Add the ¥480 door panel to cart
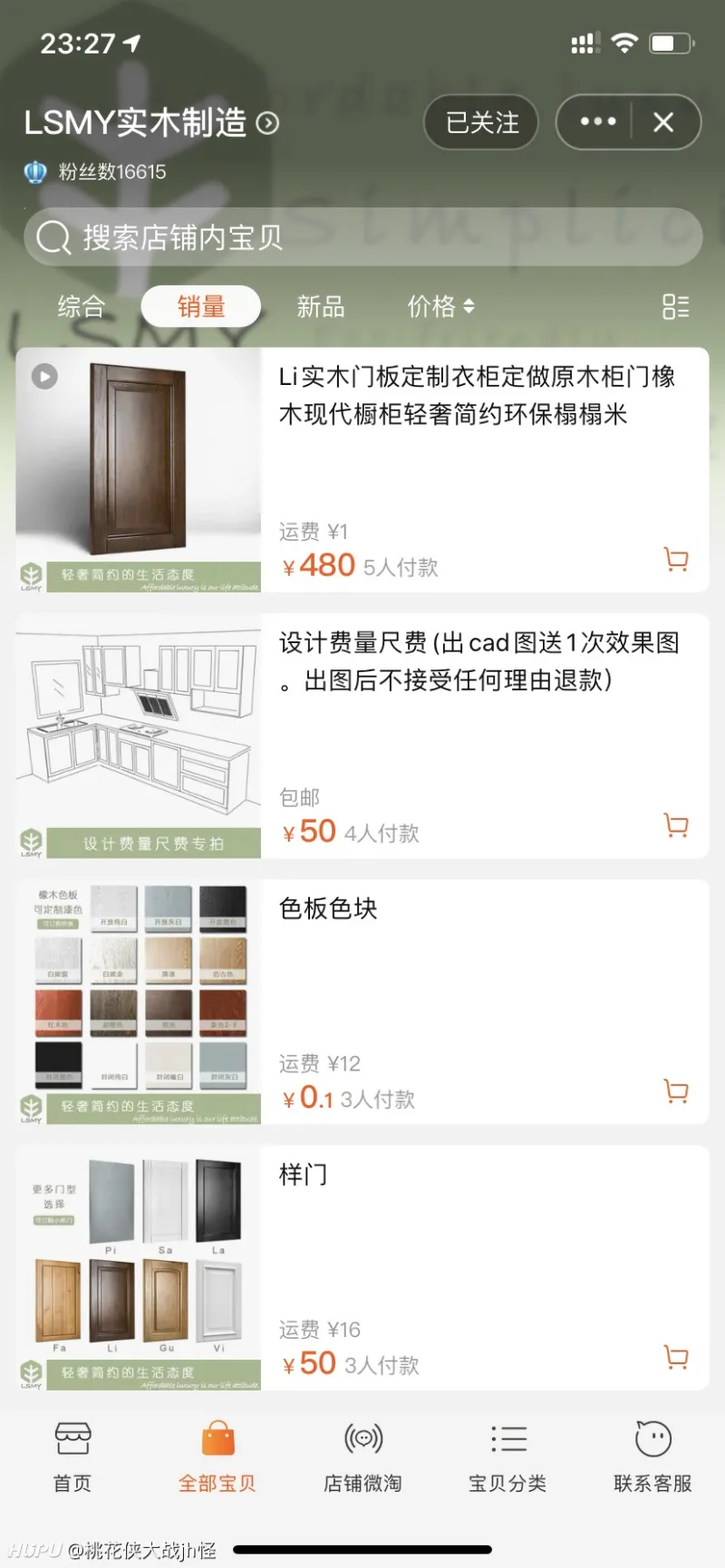This screenshot has width=725, height=1568. coord(676,560)
